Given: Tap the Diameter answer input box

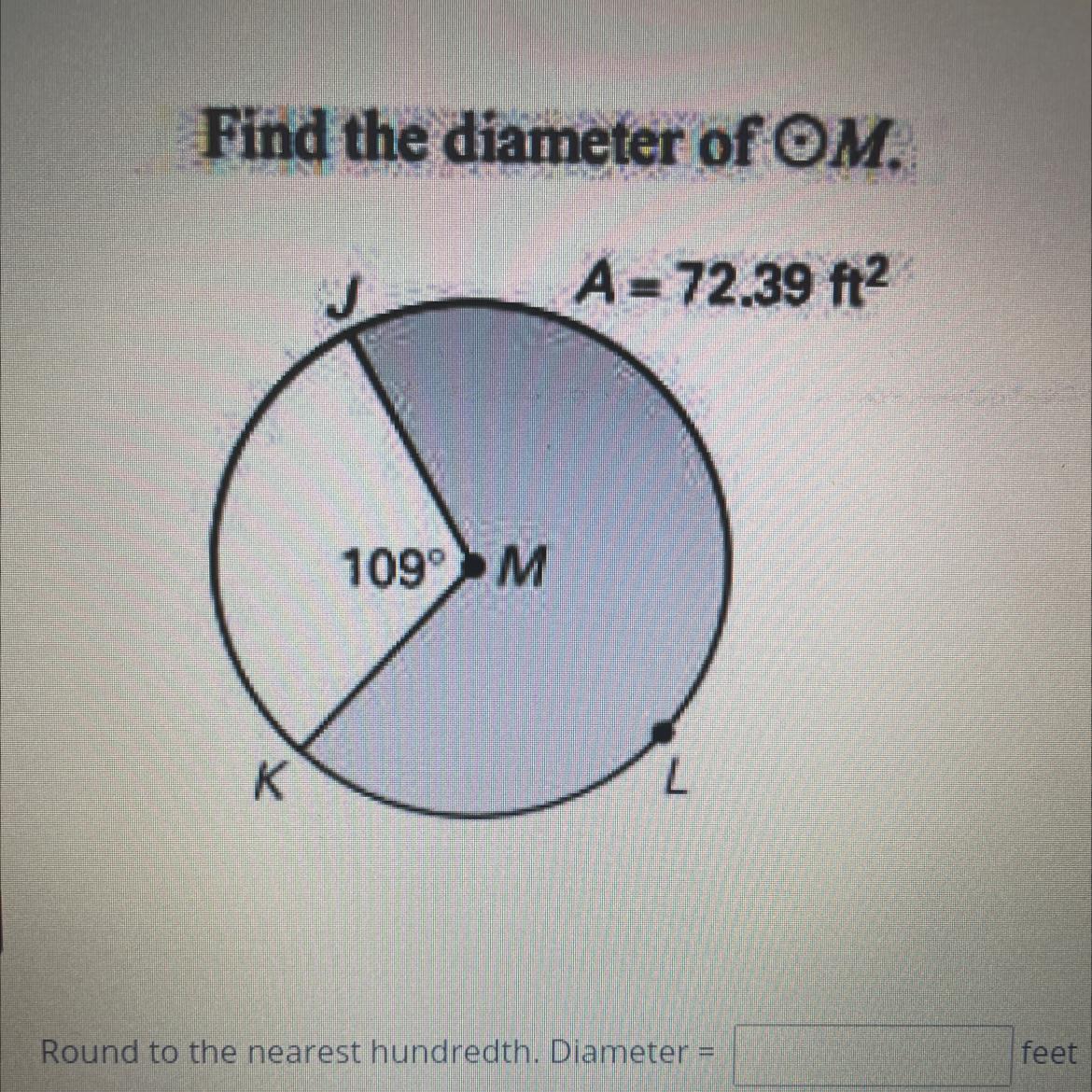Looking at the screenshot, I should [x=873, y=1055].
